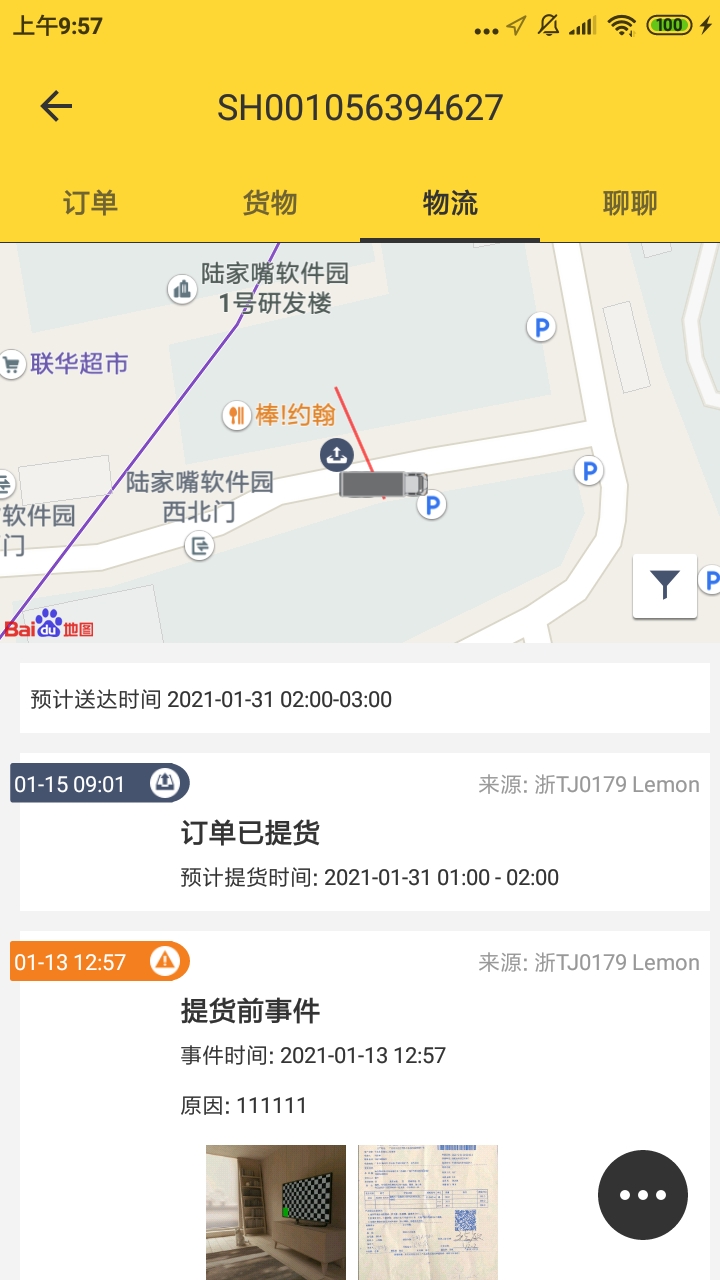Viewport: 720px width, 1280px height.
Task: Select the 物流 tab
Action: click(450, 203)
